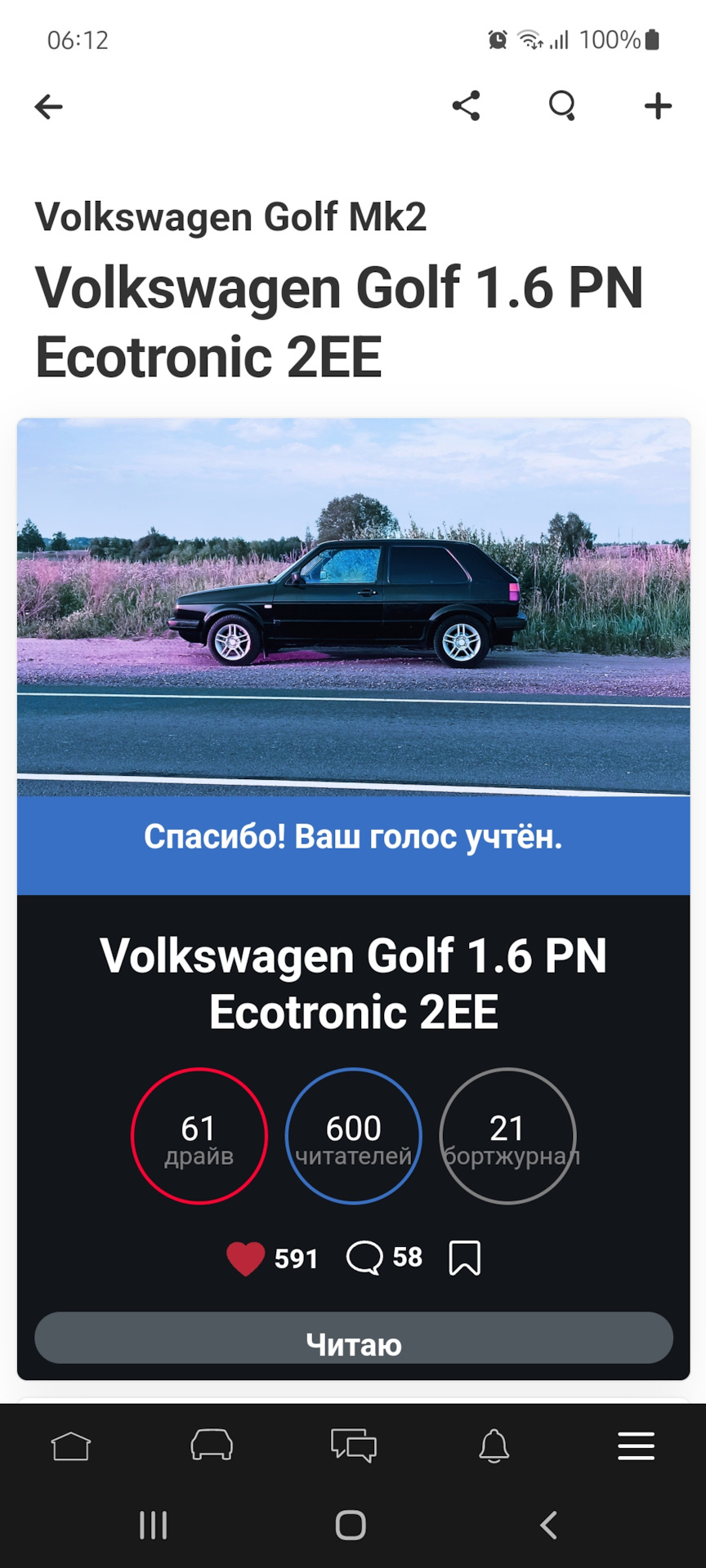706x1568 pixels.
Task: Tap the plus icon to add
Action: click(x=658, y=106)
